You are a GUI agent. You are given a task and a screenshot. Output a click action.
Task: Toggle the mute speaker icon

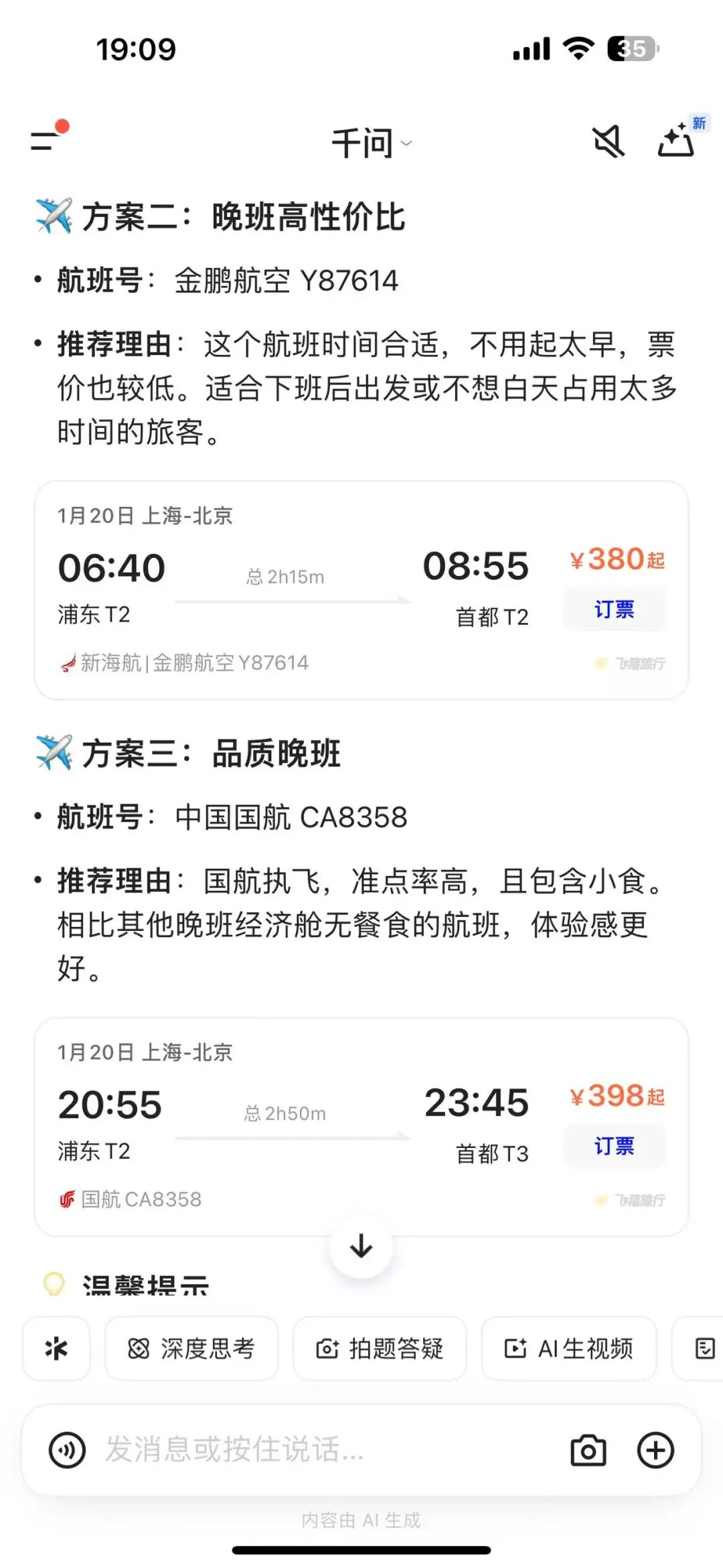click(609, 142)
